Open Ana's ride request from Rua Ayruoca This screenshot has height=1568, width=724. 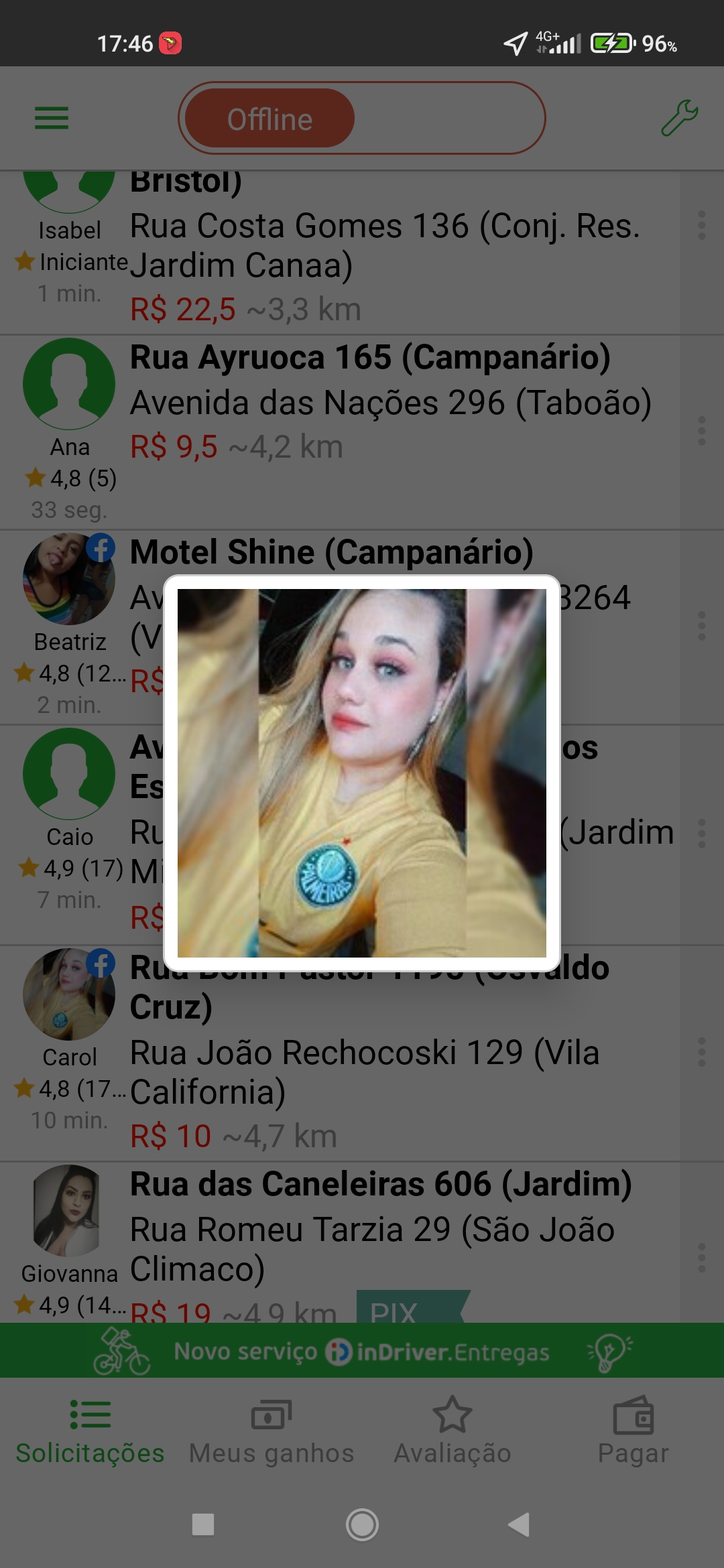[389, 402]
